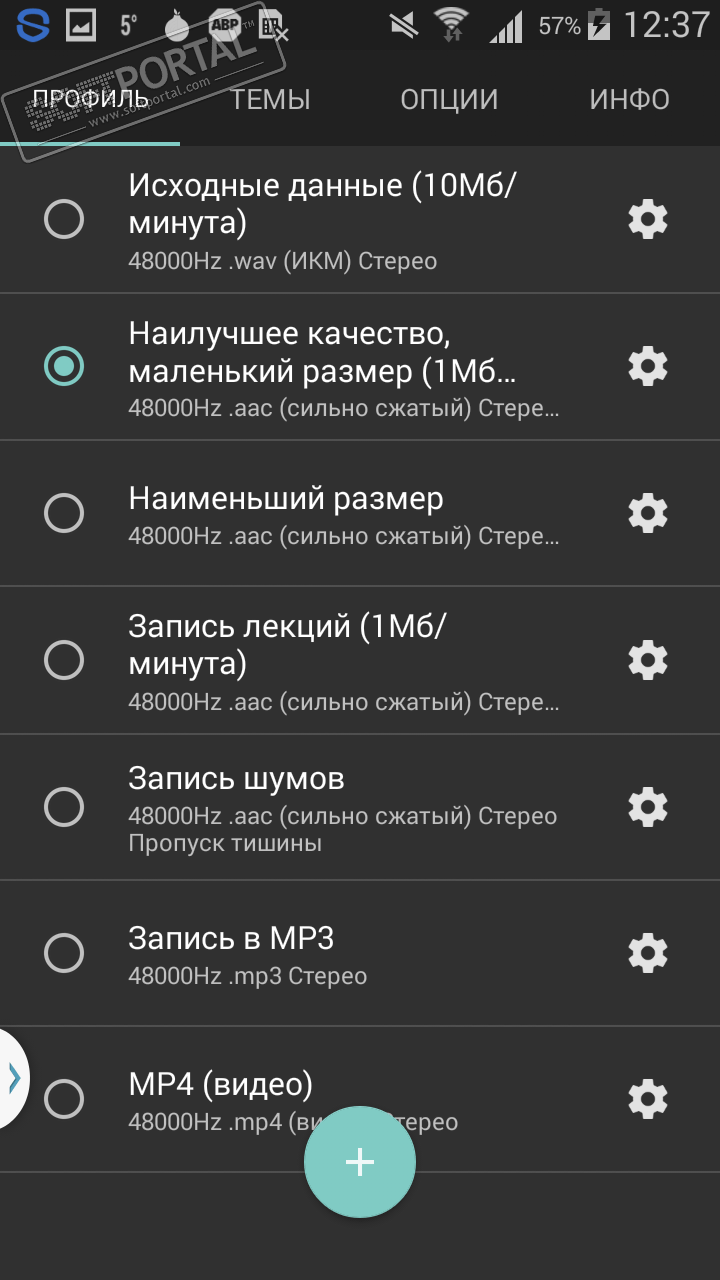Open settings gear for Наилучшее качество profile
This screenshot has width=720, height=1280.
(647, 366)
